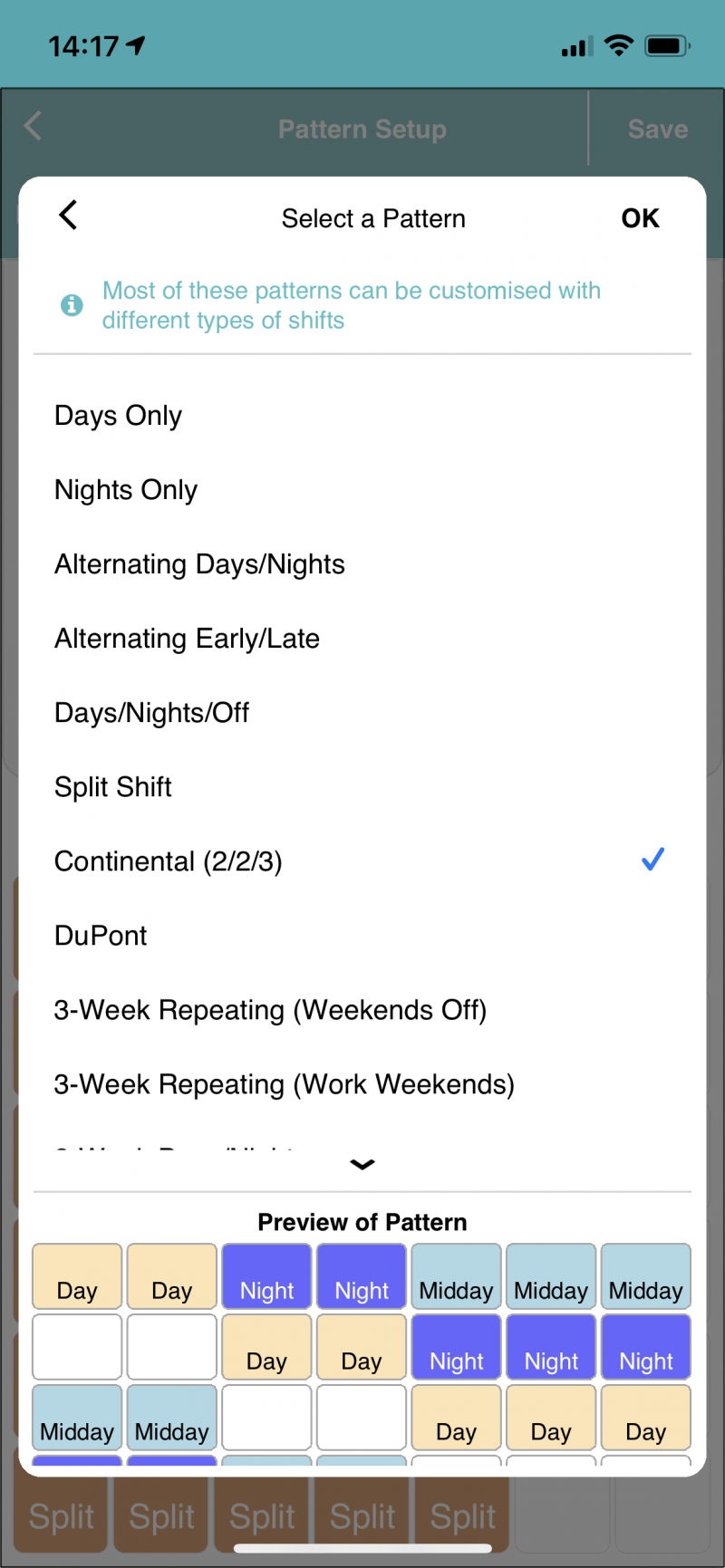Tap the info icon beside the pattern tip
The width and height of the screenshot is (725, 1568).
coord(72,305)
